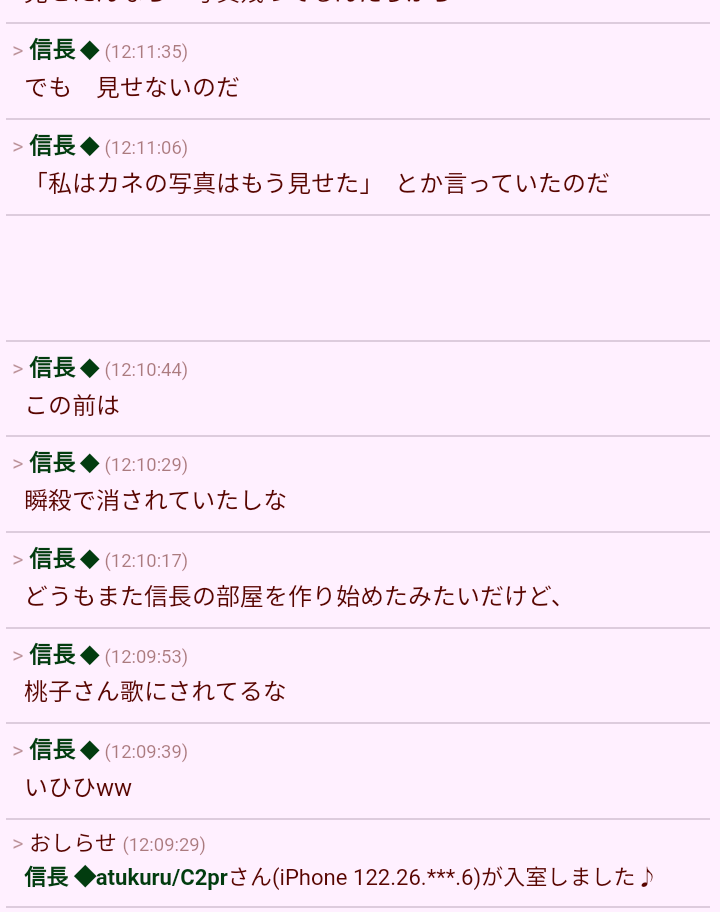
Task: Open the 信長◆ name on the 12:10:29 message
Action: pos(64,463)
